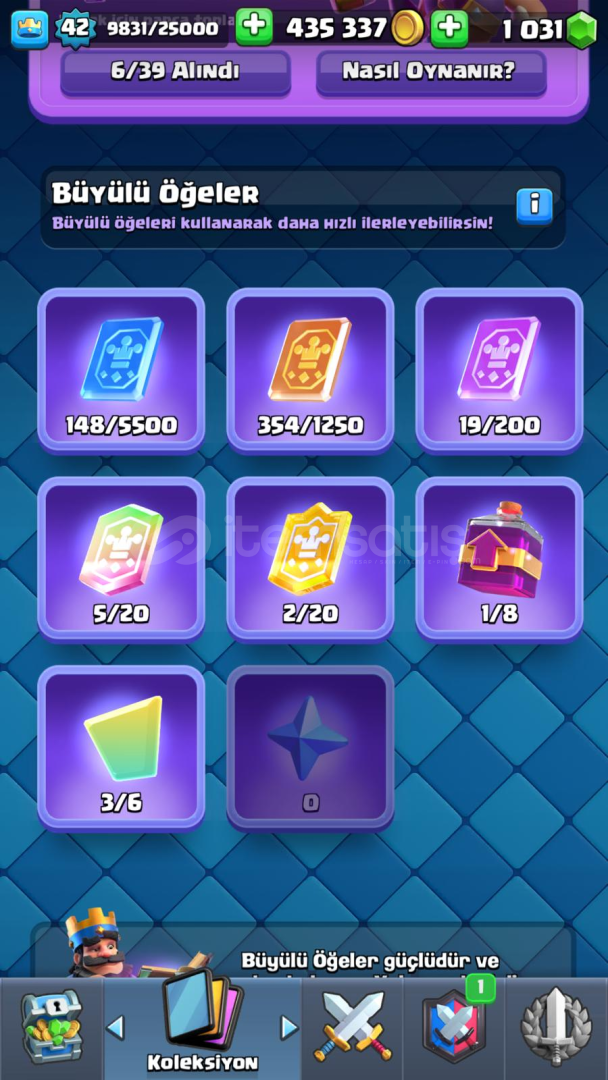Open the clan shield tab
Viewport: 608px width, 1080px height.
pos(455,1027)
